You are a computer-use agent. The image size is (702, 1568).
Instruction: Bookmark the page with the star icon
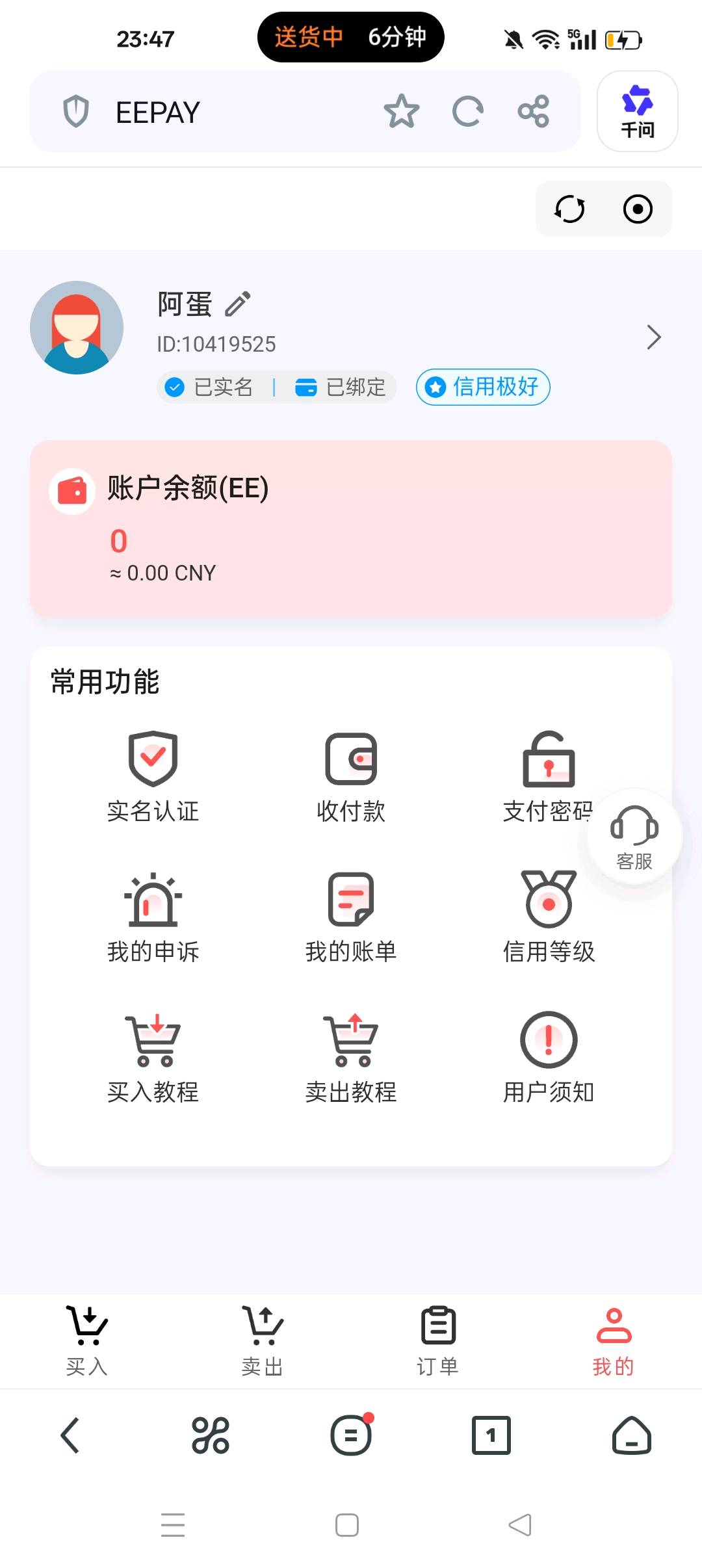tap(402, 111)
